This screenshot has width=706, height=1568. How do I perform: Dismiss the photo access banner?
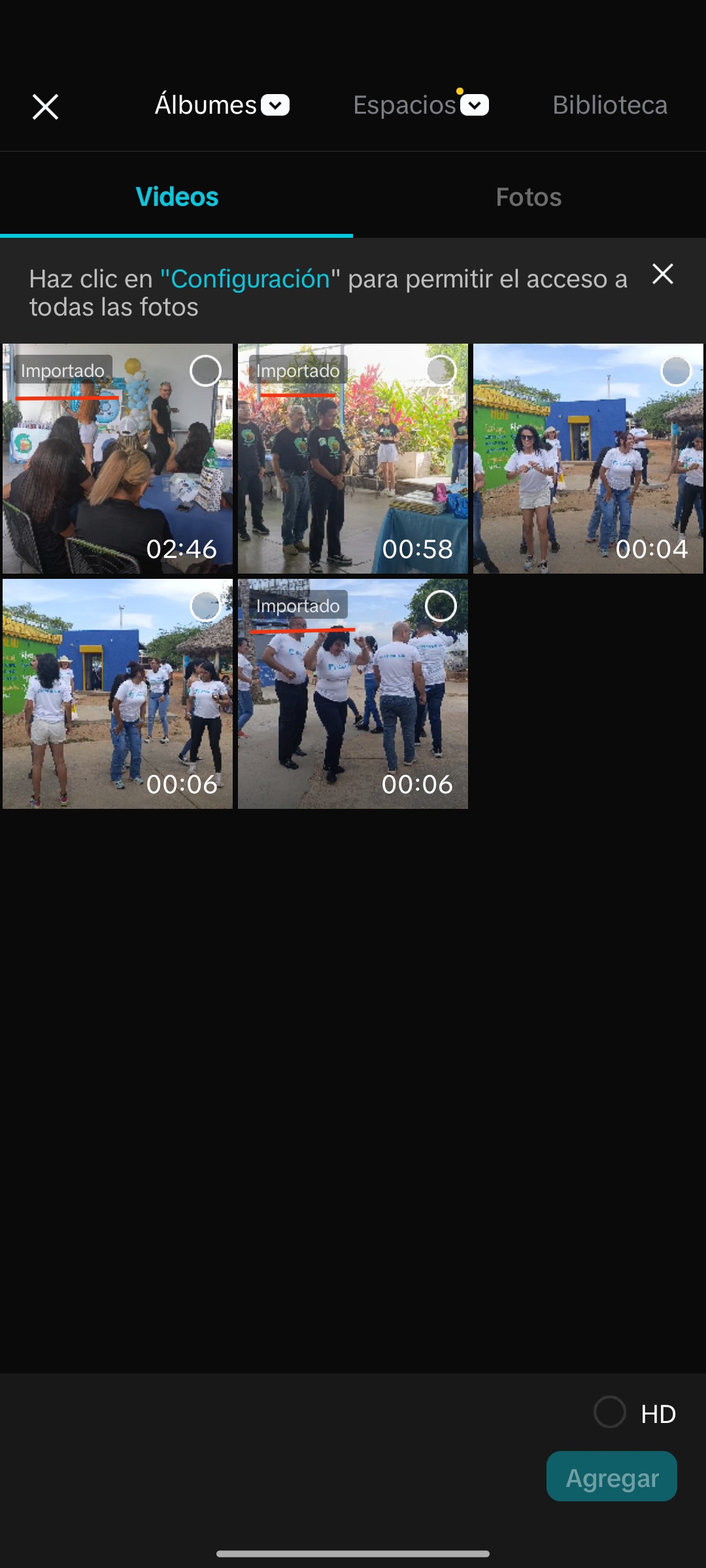pos(662,274)
